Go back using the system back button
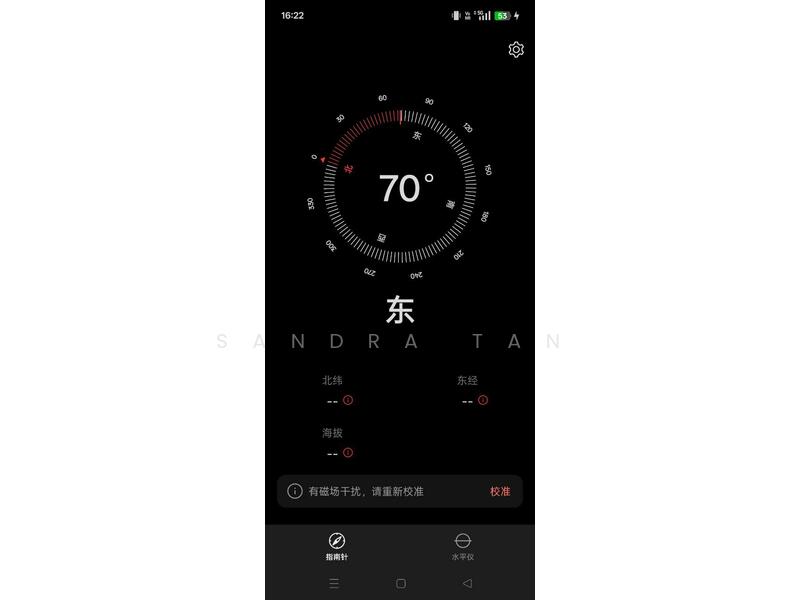 click(x=467, y=583)
